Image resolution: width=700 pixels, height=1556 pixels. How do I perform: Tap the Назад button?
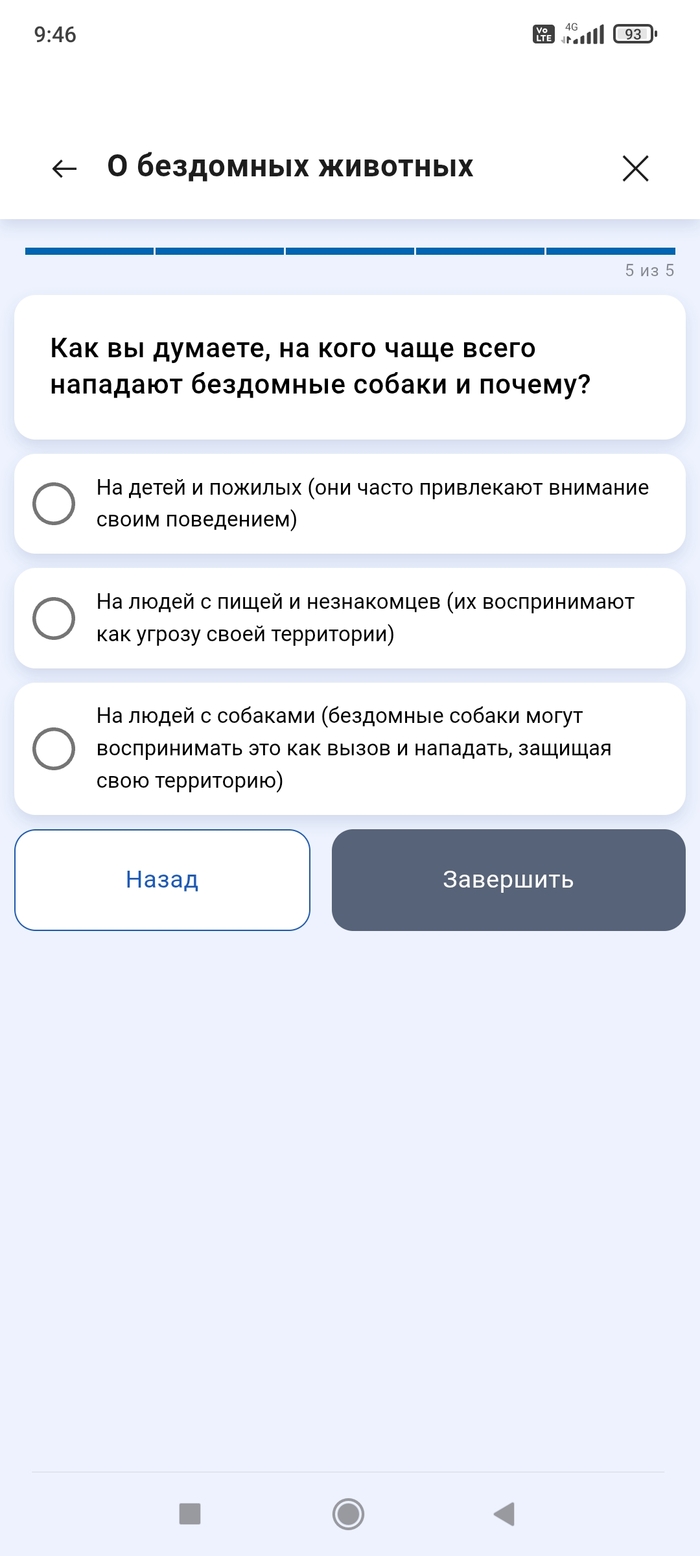(x=162, y=880)
